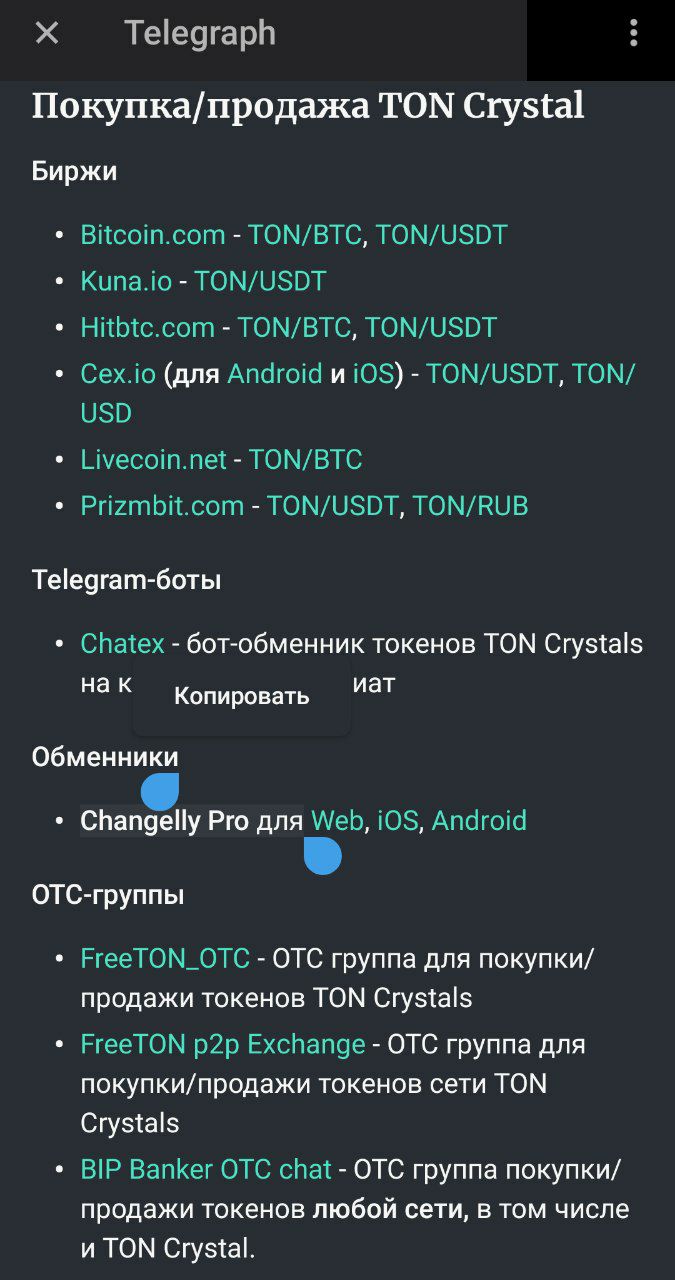
Task: Open Changelly Pro iOS link
Action: [x=397, y=821]
